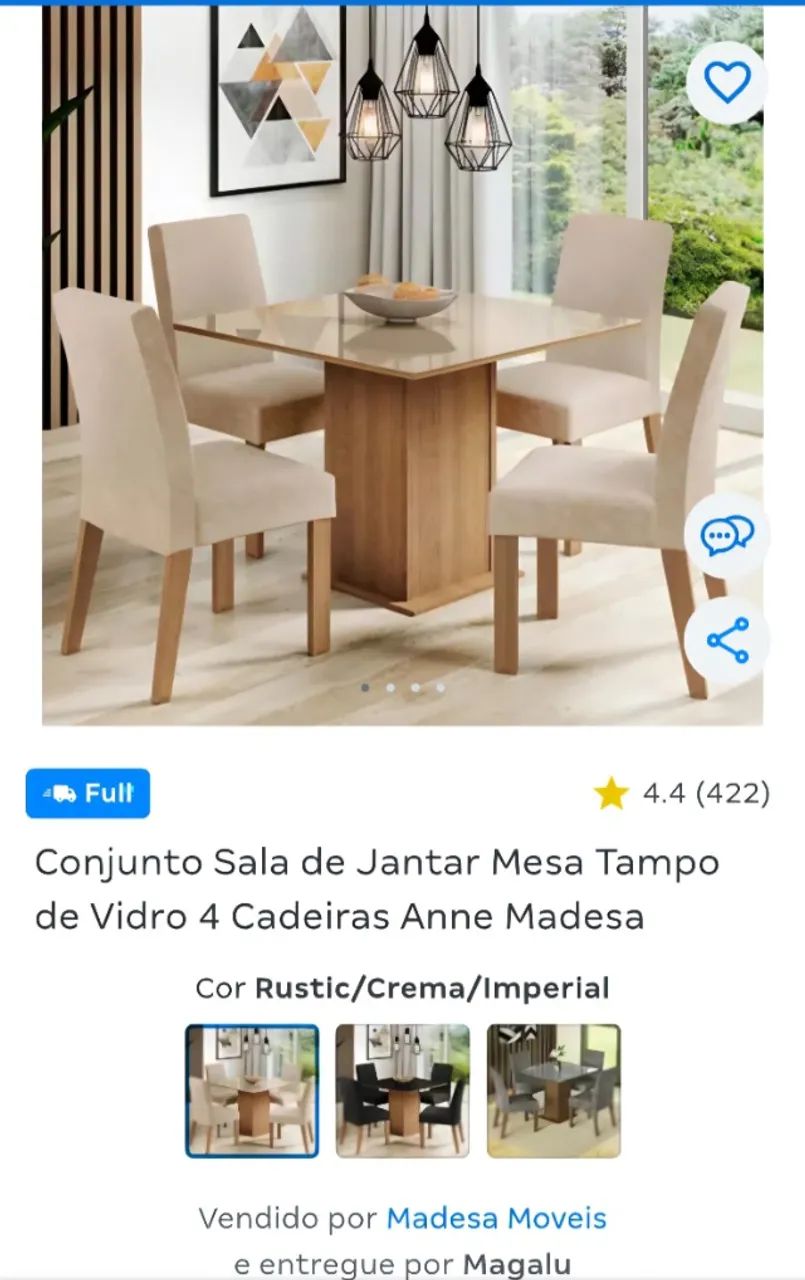Select the first carousel dot
Viewport: 805px width, 1280px height.
point(363,687)
